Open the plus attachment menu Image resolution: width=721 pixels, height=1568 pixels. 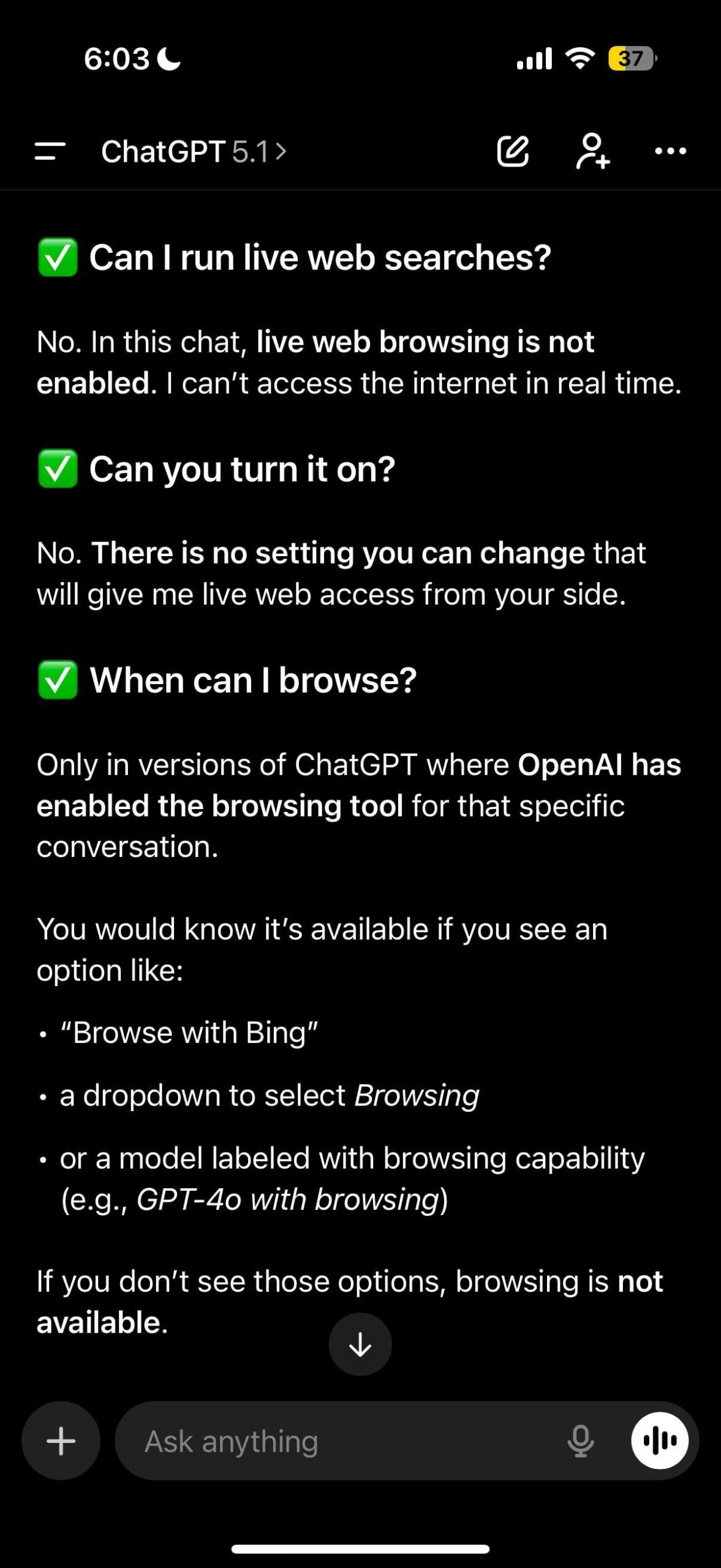pos(61,1441)
